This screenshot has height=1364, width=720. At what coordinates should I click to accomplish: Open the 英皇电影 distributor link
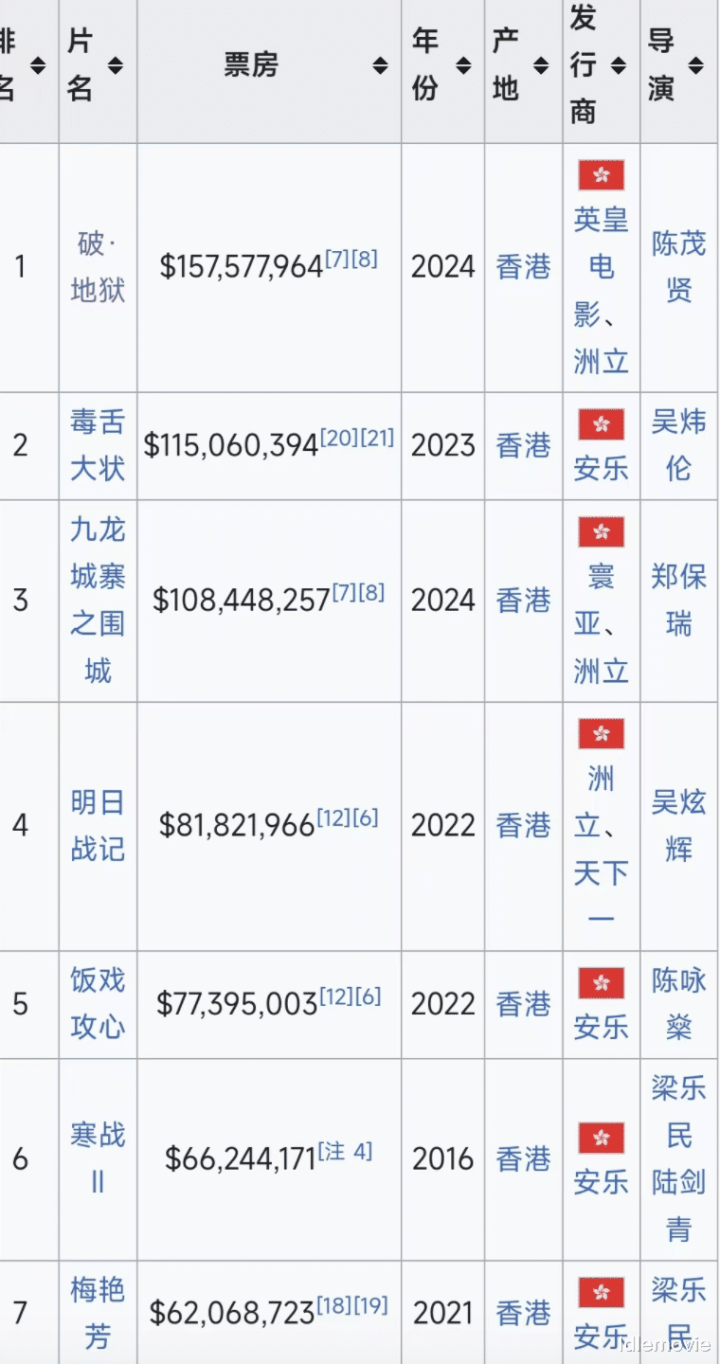pyautogui.click(x=600, y=266)
